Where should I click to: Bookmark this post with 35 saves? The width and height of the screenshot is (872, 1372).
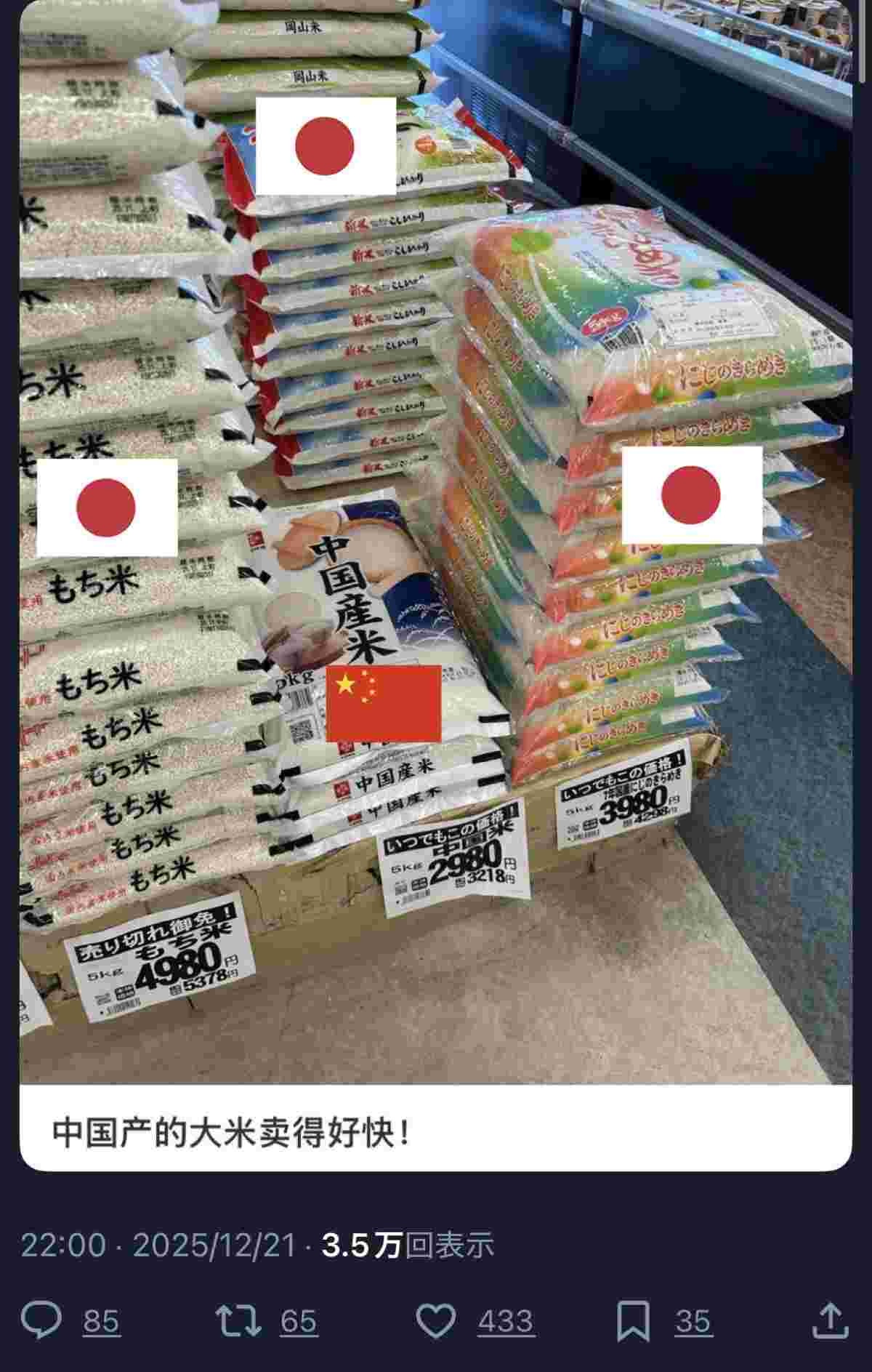tap(633, 1320)
